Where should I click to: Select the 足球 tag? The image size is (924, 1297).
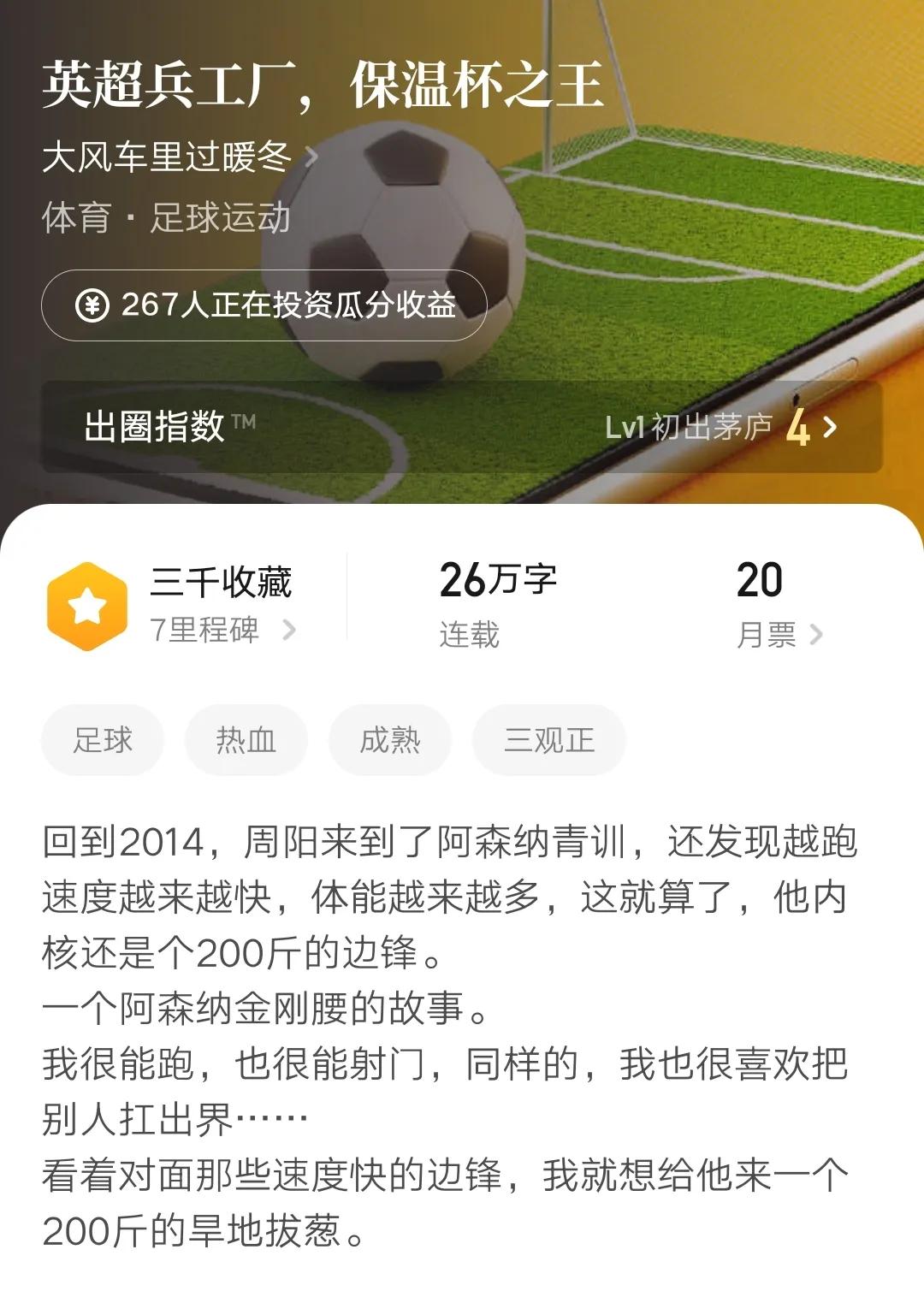point(104,741)
